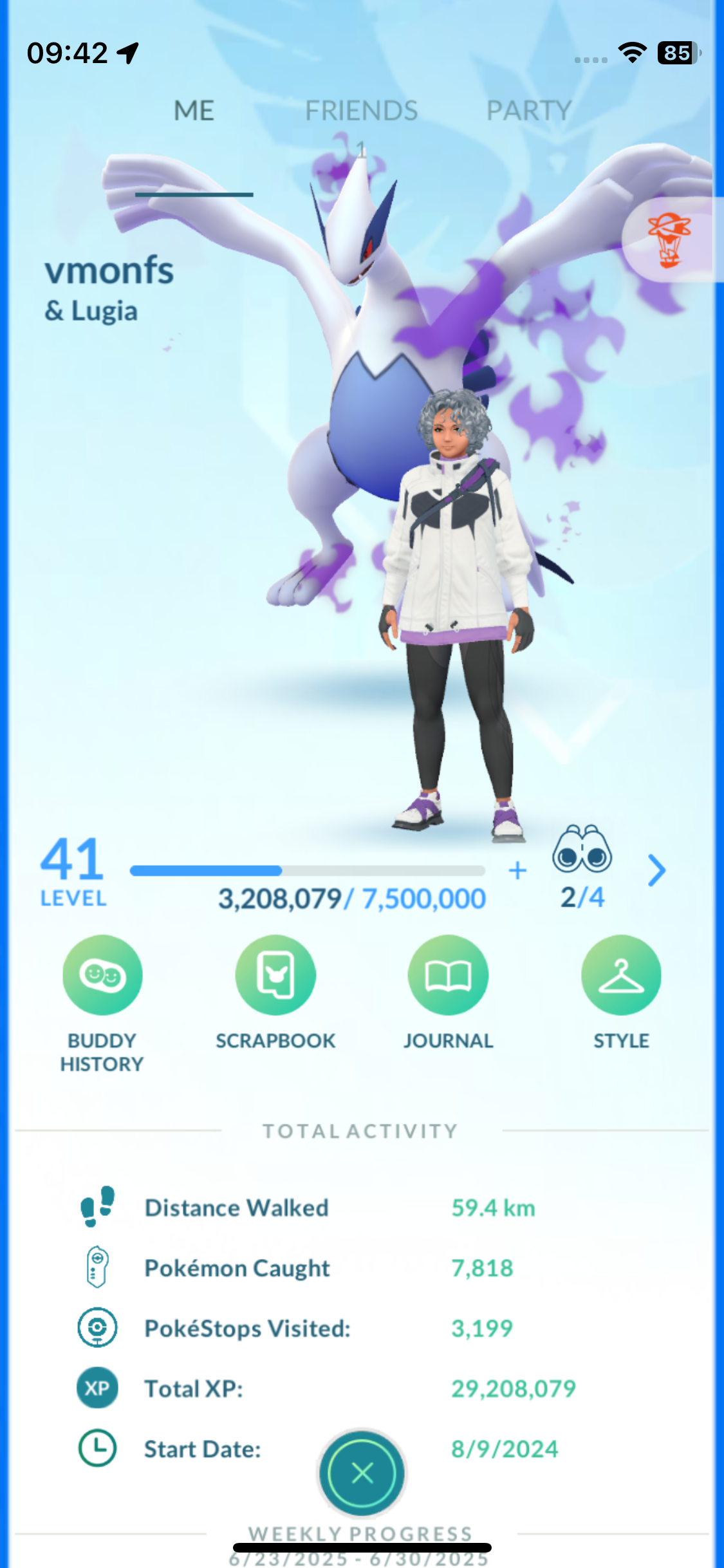Open the Team Rocket balloon icon

670,240
